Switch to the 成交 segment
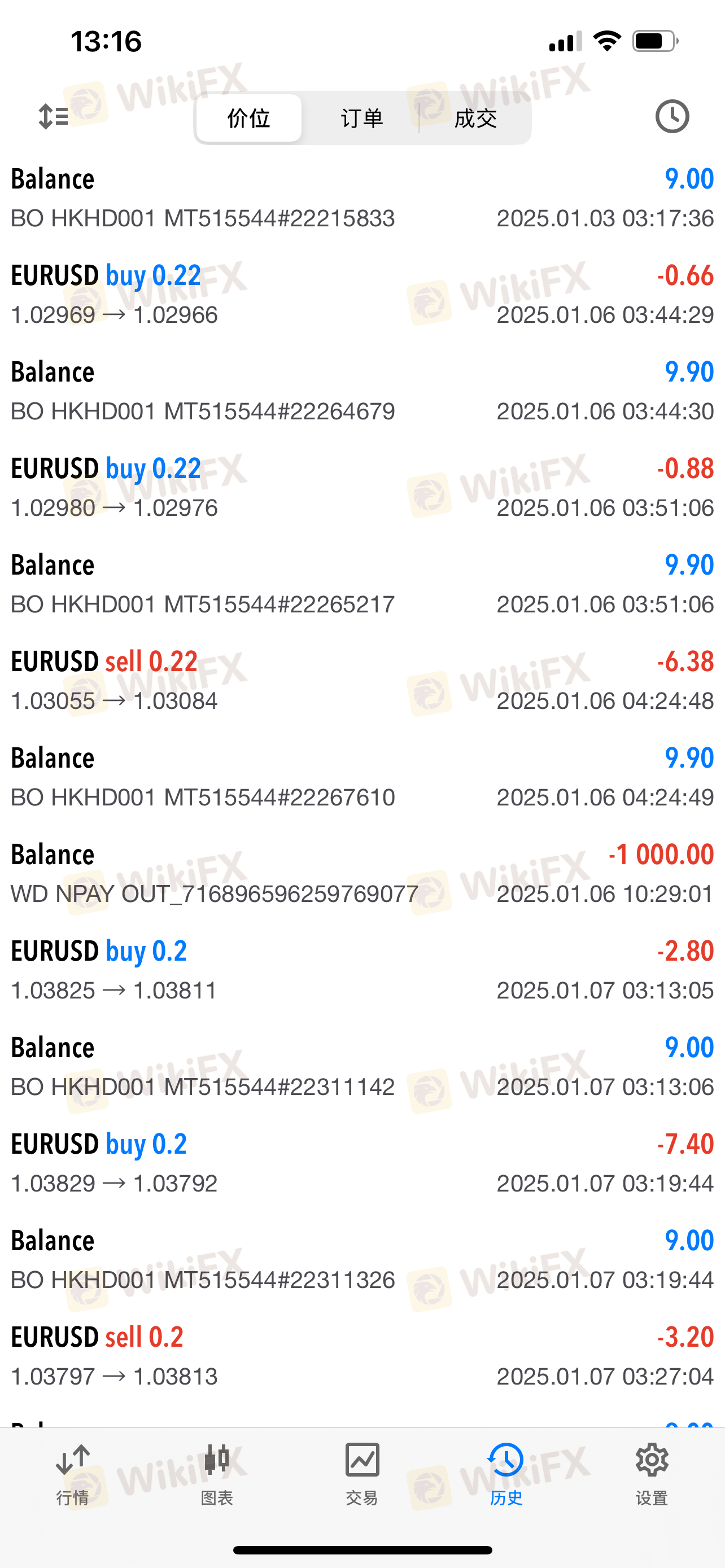Screen dimensions: 725x1568 (x=475, y=118)
